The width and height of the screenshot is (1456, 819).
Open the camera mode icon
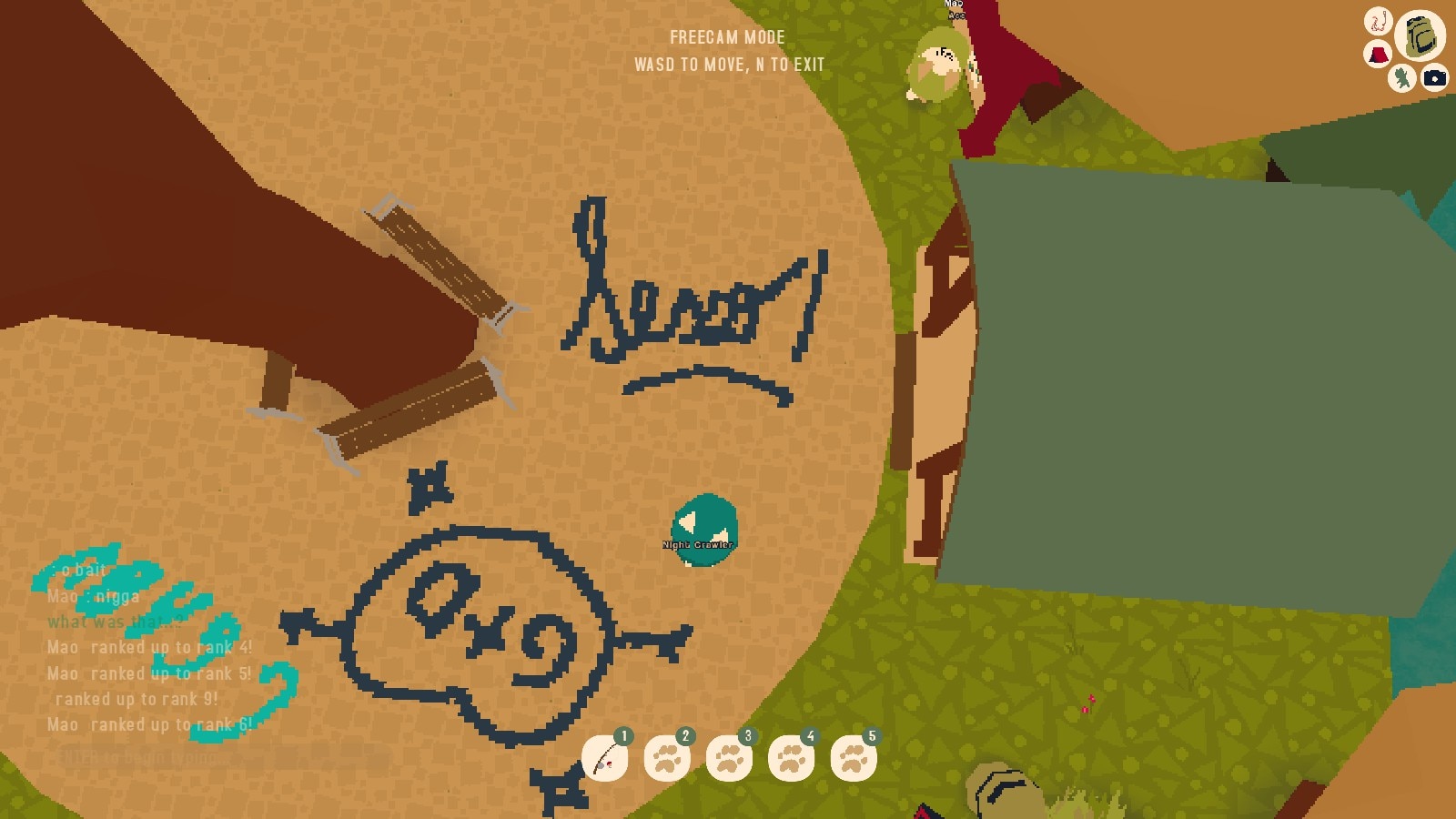point(1434,78)
